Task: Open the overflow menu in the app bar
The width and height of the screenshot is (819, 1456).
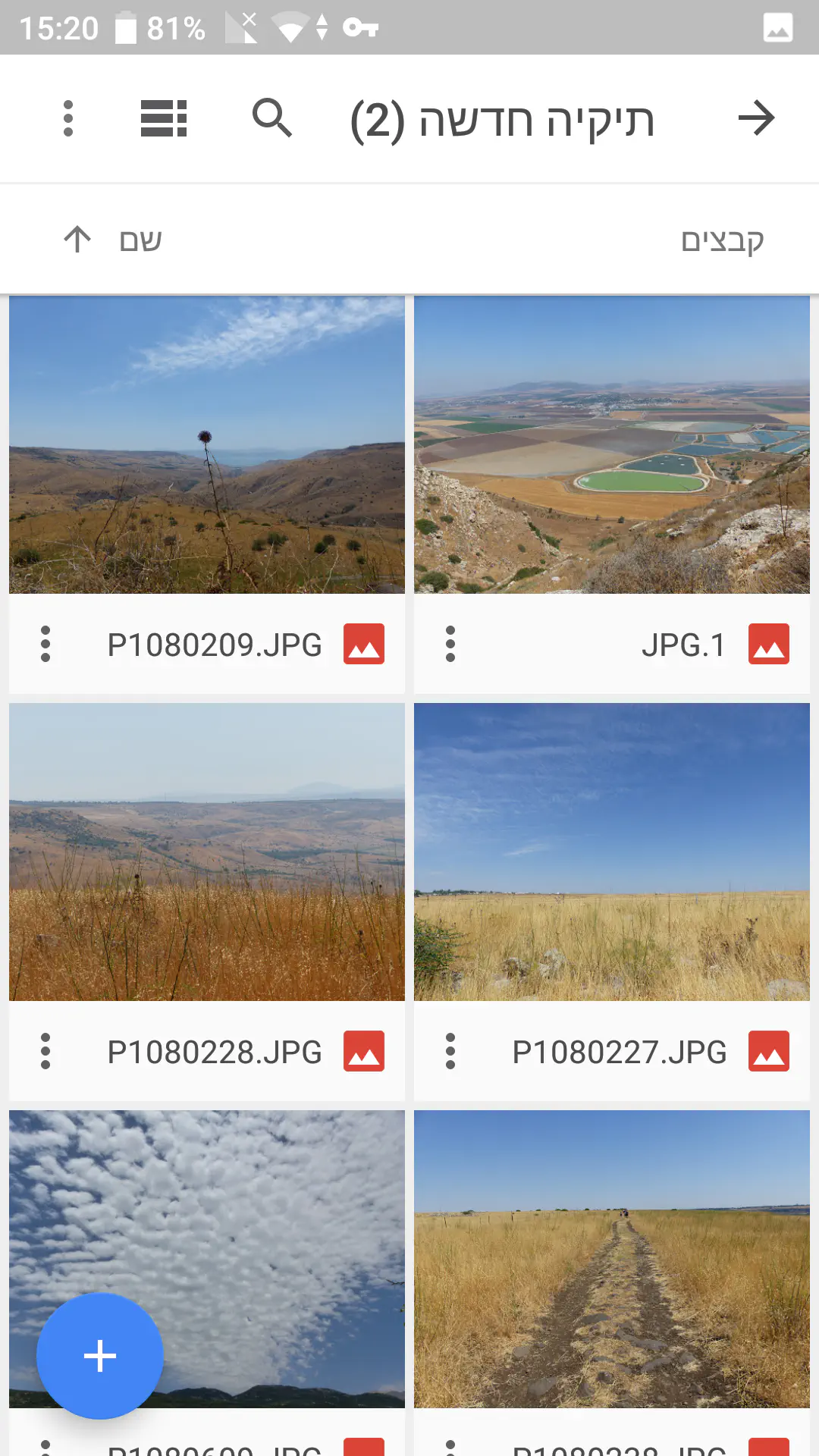Action: tap(68, 118)
